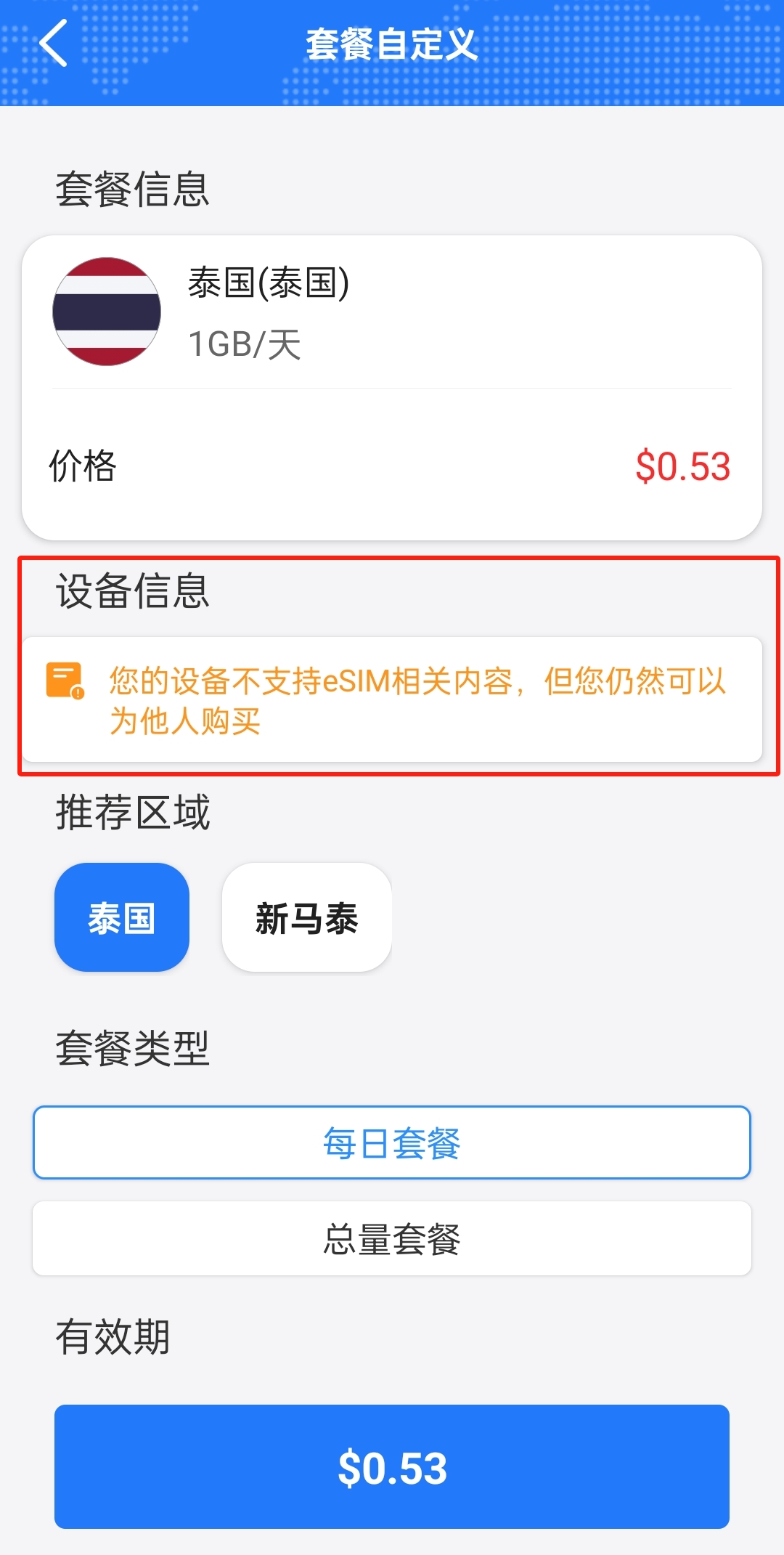Select the 泰国 region chip
Viewport: 784px width, 1555px height.
[122, 917]
